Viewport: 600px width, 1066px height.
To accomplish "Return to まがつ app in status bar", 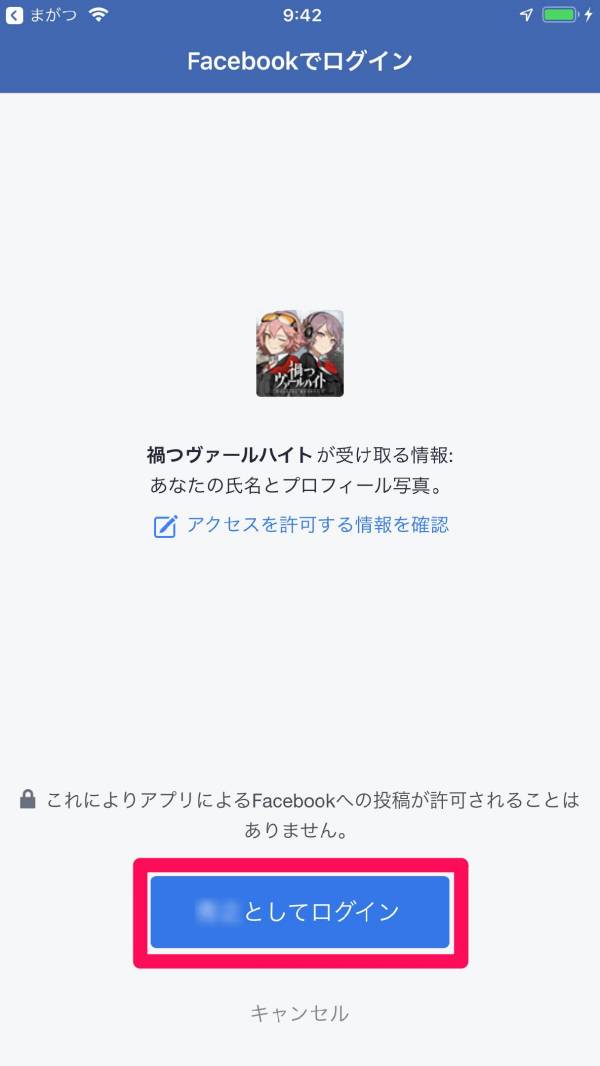I will (x=40, y=14).
